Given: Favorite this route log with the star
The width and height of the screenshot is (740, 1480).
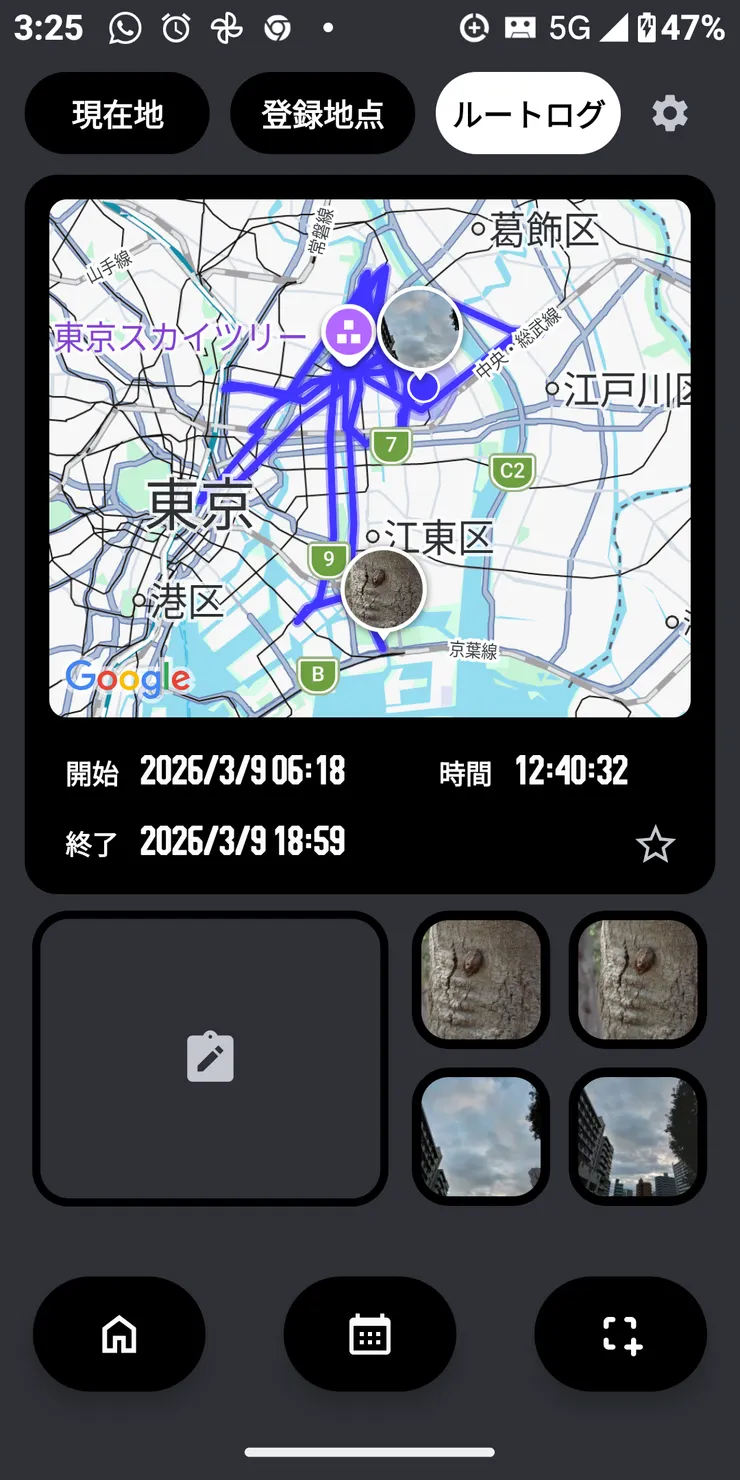Looking at the screenshot, I should [x=656, y=845].
